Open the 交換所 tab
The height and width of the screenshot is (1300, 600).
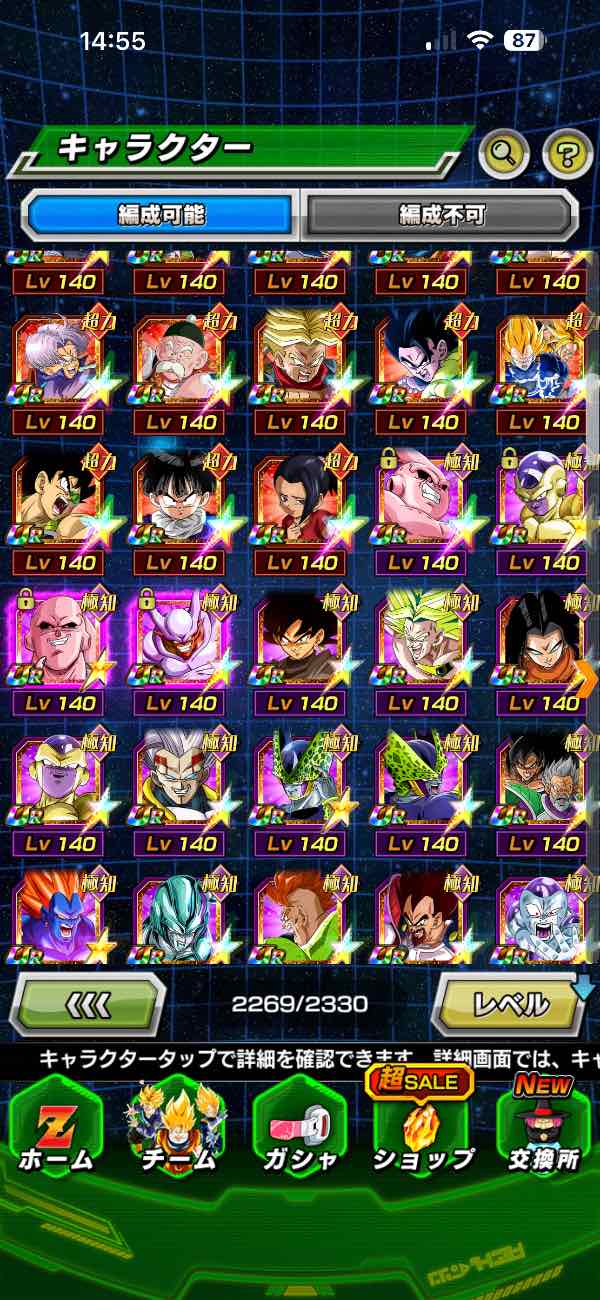(x=543, y=1130)
